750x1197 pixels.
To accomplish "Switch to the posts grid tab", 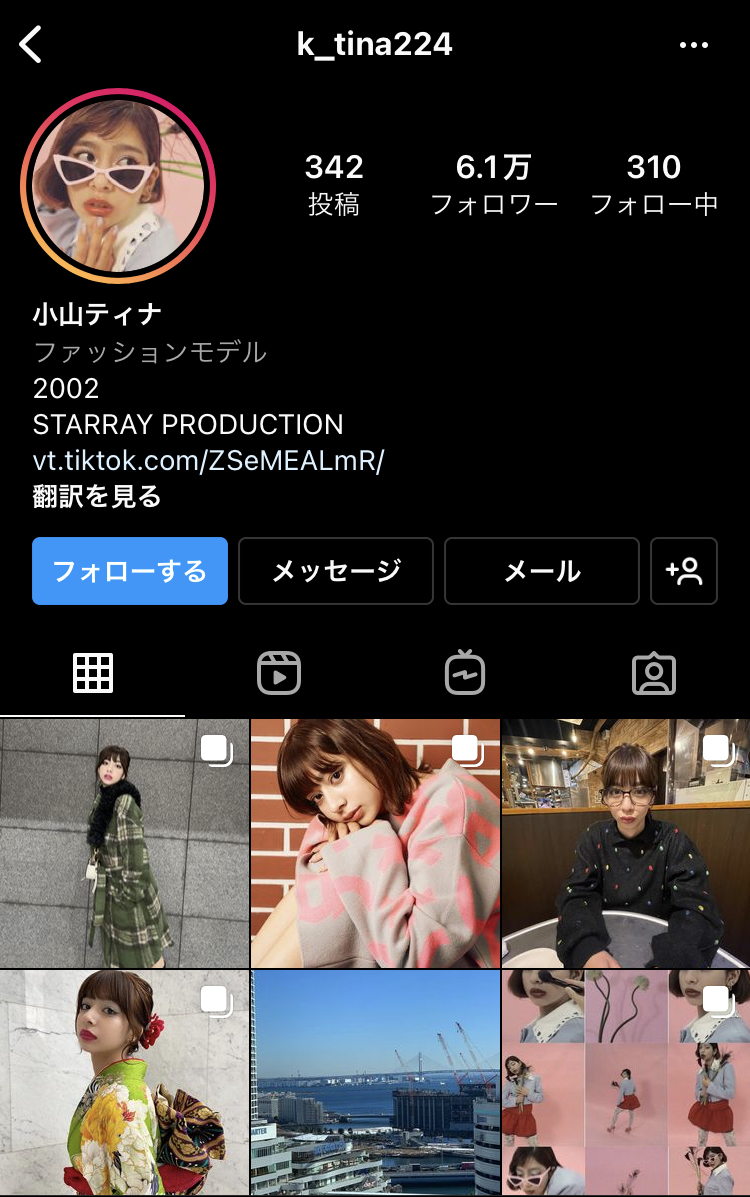I will (x=93, y=673).
